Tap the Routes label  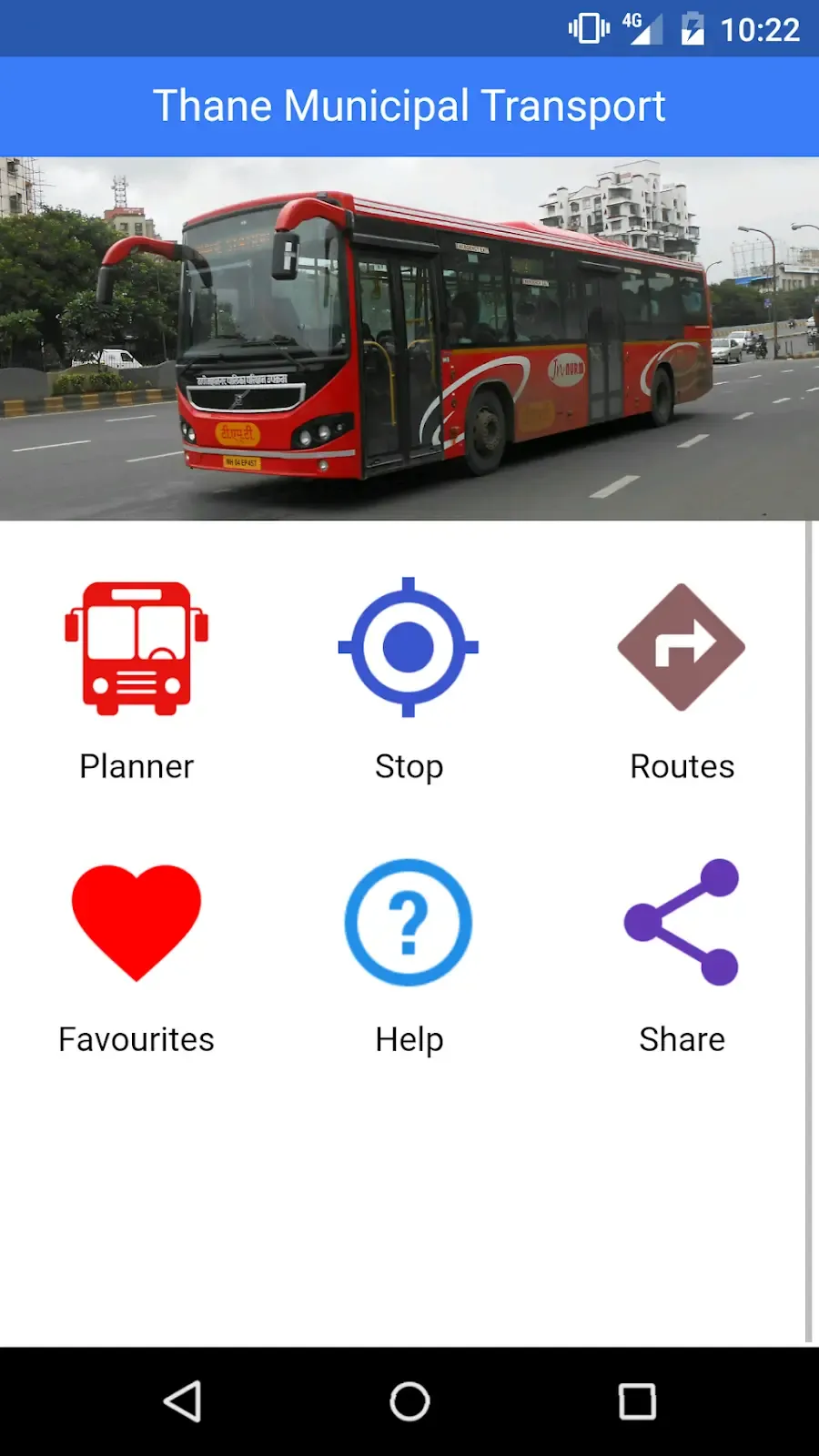point(682,765)
